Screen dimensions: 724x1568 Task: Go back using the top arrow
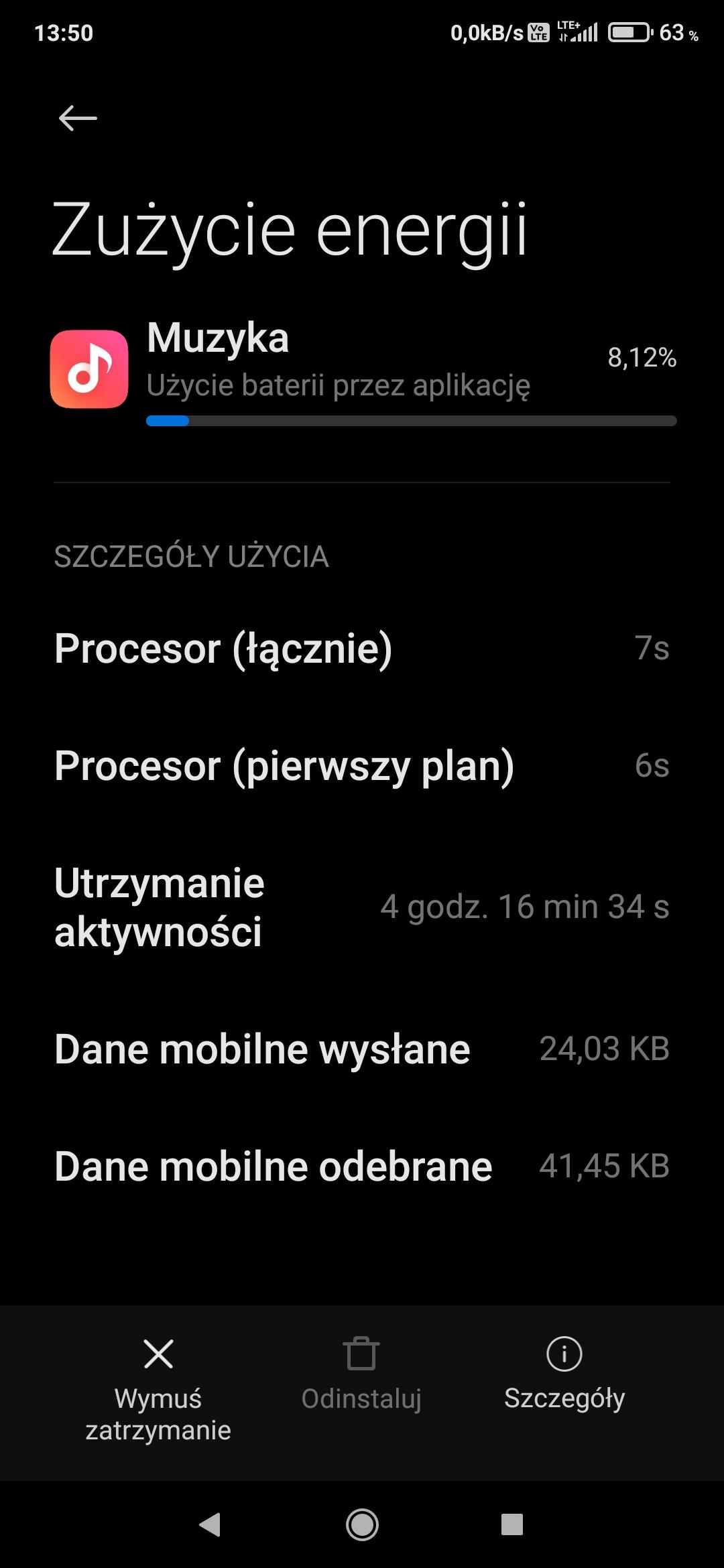78,119
